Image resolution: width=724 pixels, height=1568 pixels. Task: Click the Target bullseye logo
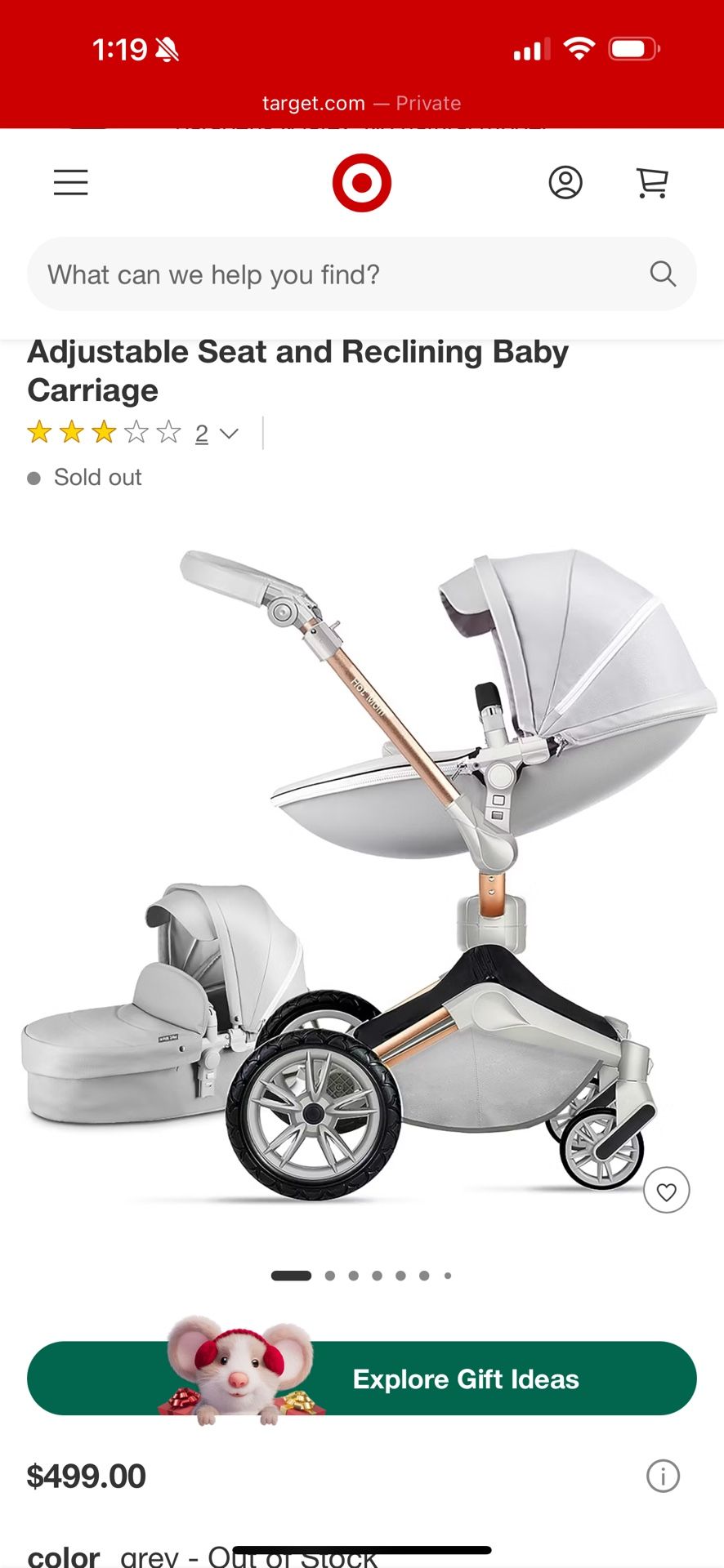[x=360, y=181]
